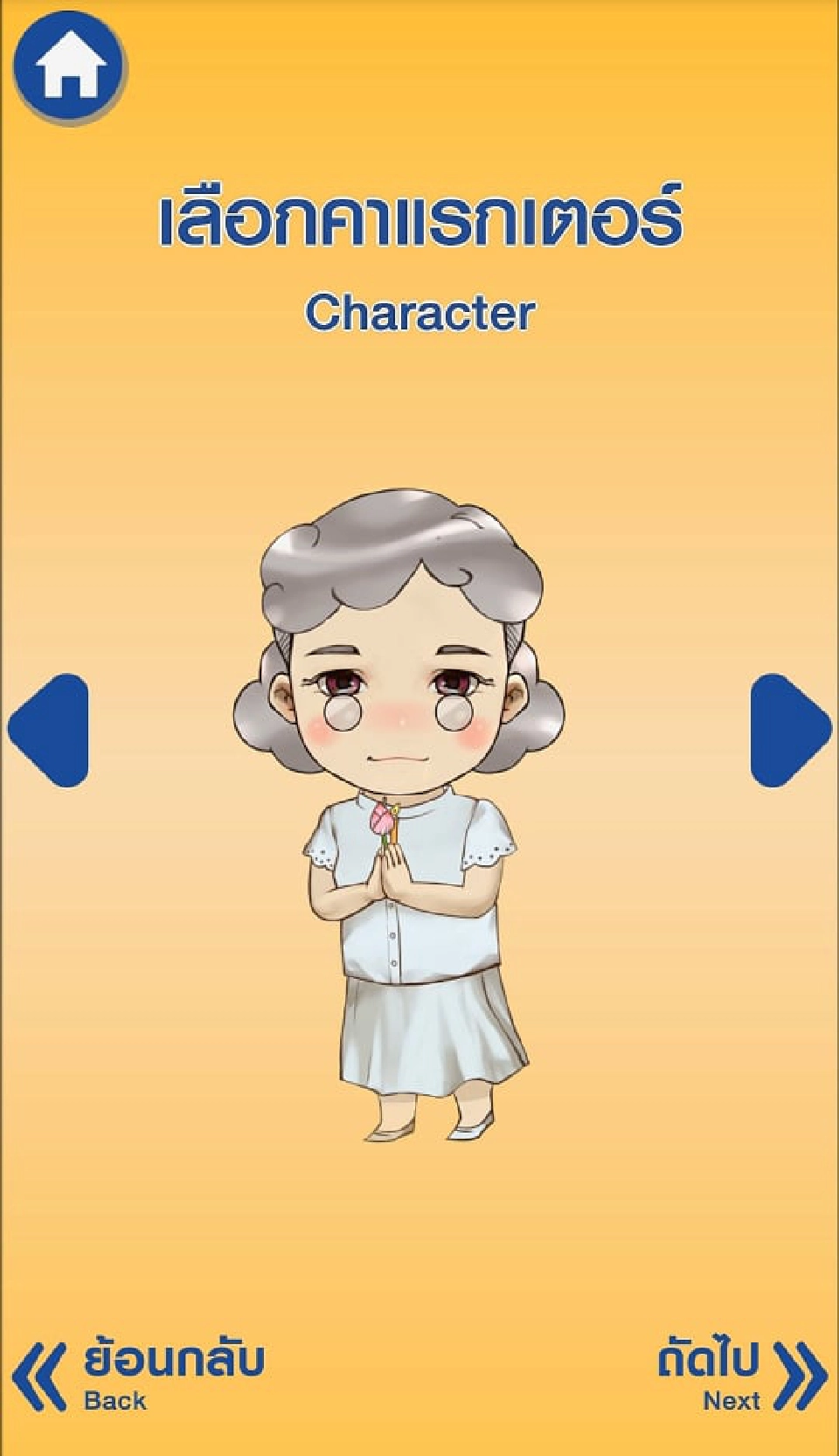Show the next character
Viewport: 839px width, 1456px height.
point(788,730)
